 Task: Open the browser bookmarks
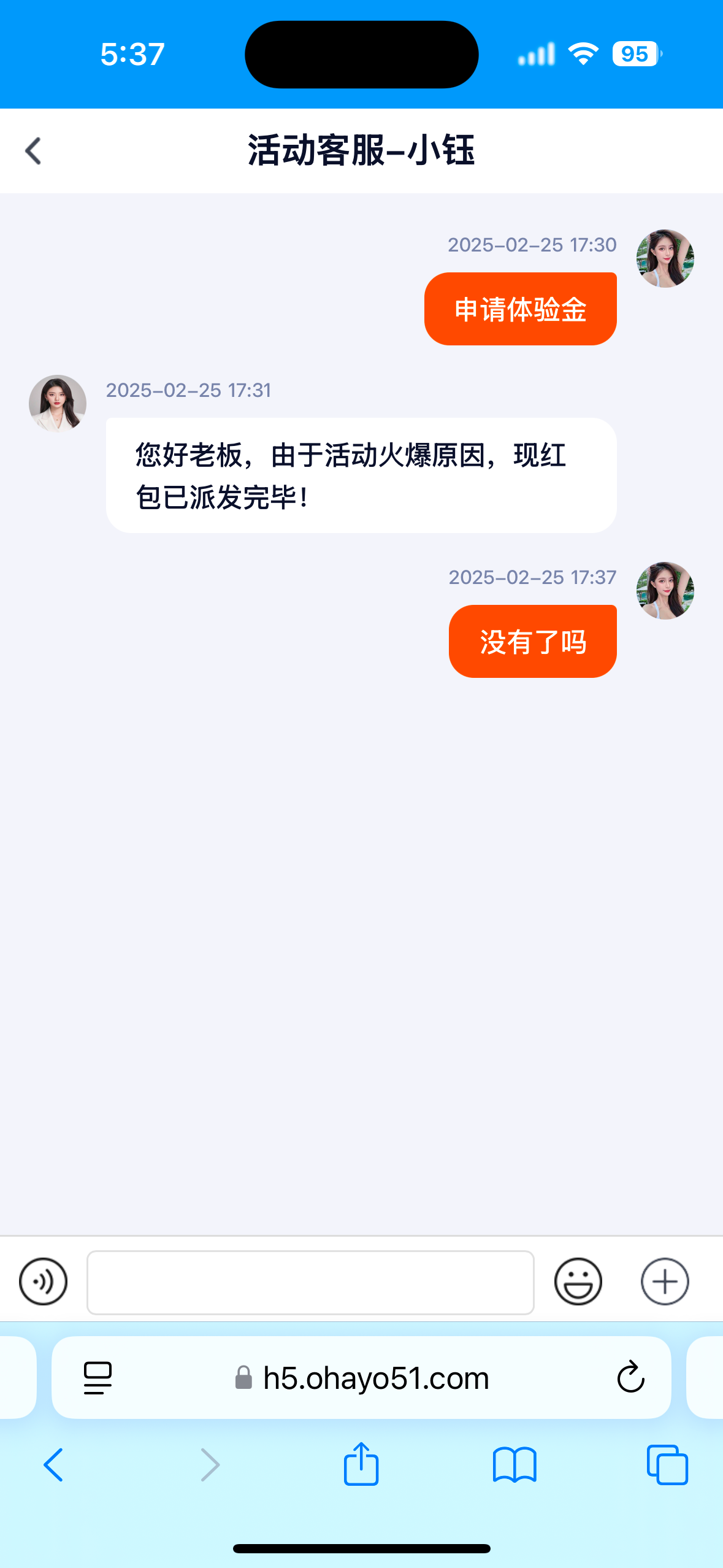(515, 1465)
